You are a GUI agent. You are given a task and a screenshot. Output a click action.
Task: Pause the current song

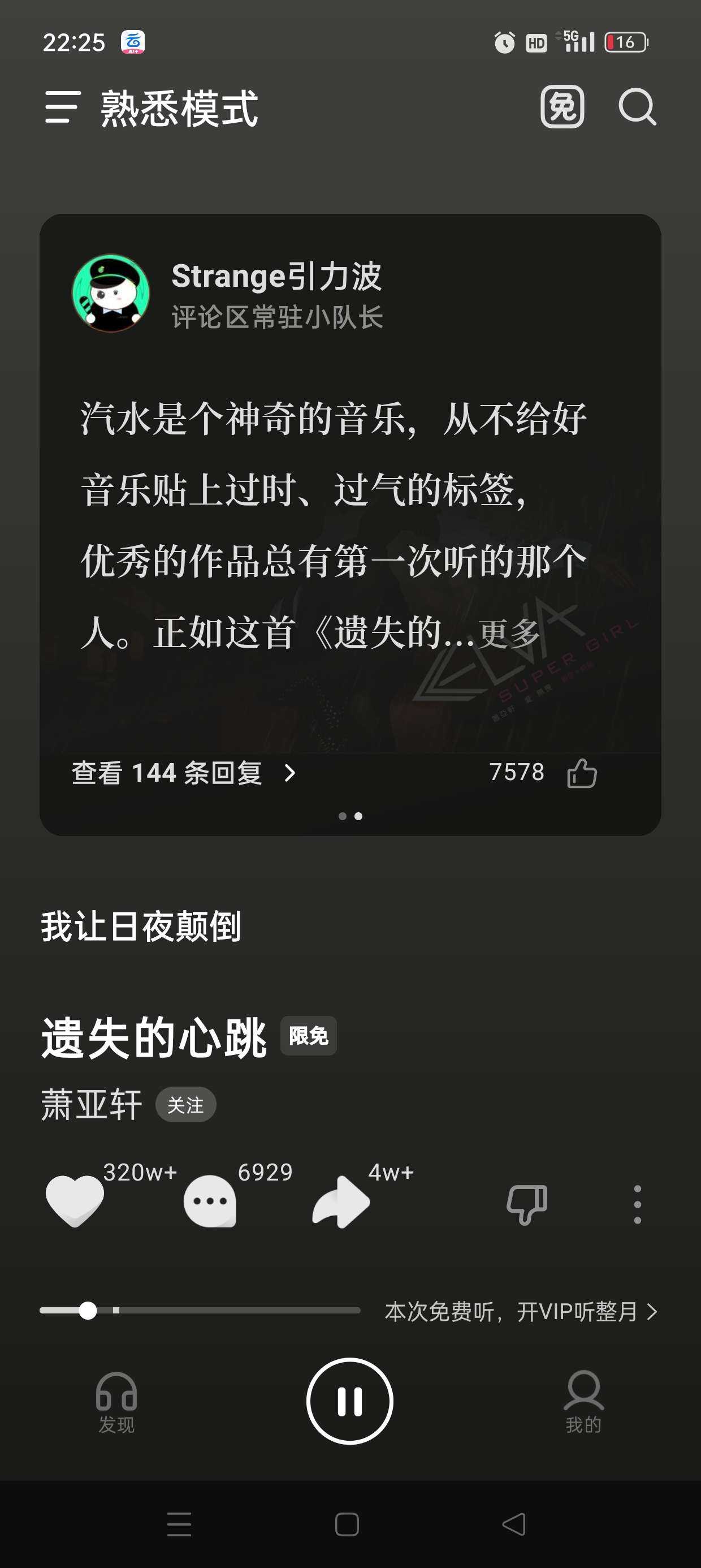(350, 1401)
